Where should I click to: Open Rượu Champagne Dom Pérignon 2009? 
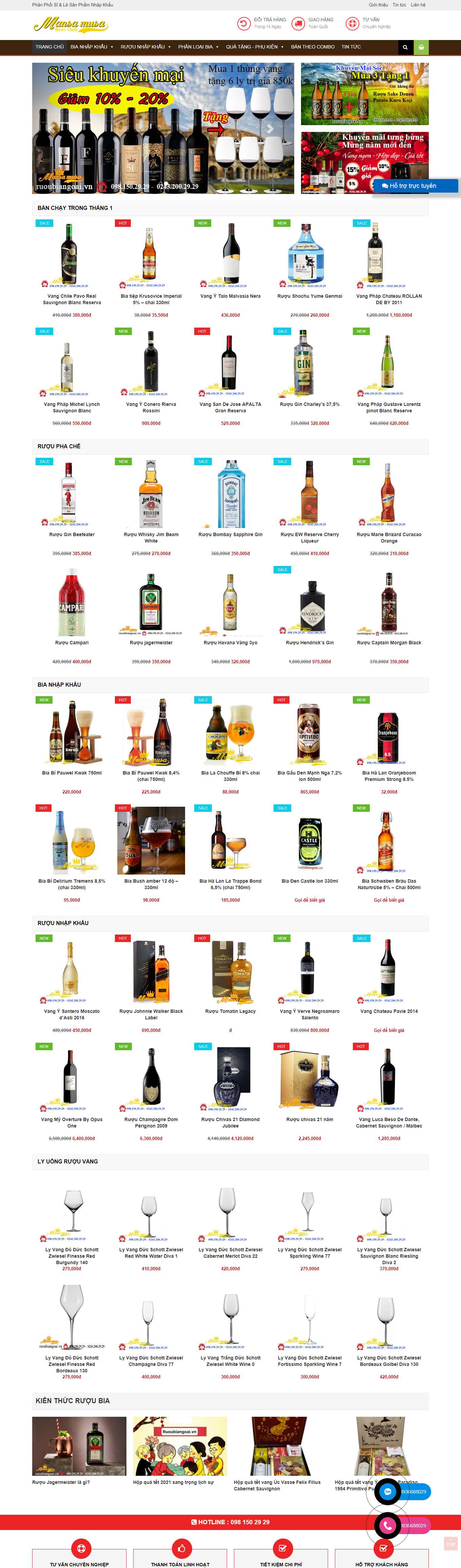pos(151,1122)
